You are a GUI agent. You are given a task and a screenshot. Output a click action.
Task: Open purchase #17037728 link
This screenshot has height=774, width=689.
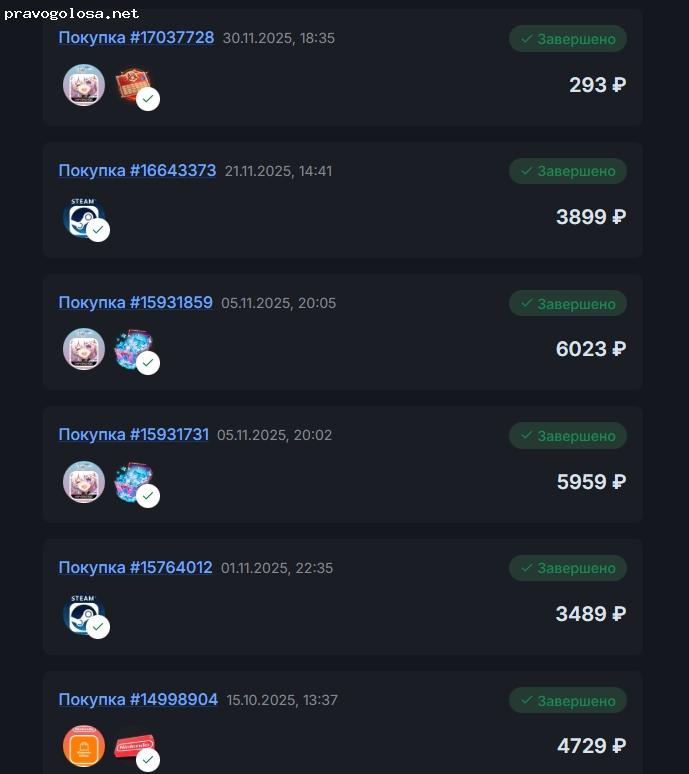pos(136,38)
